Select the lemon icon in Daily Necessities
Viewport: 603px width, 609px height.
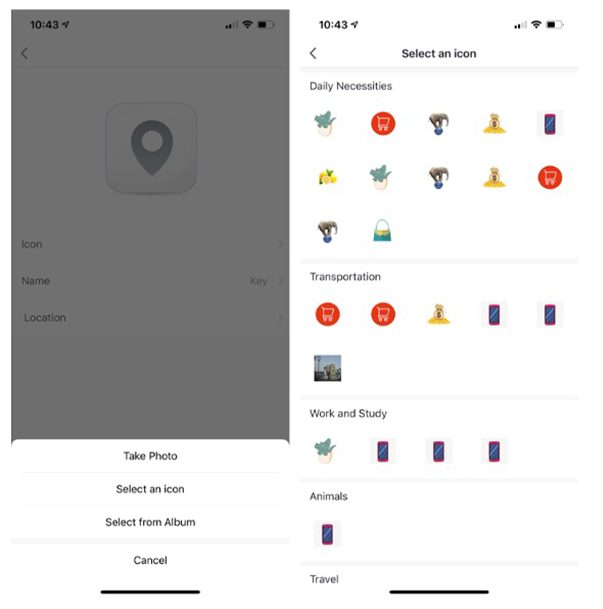coord(327,177)
